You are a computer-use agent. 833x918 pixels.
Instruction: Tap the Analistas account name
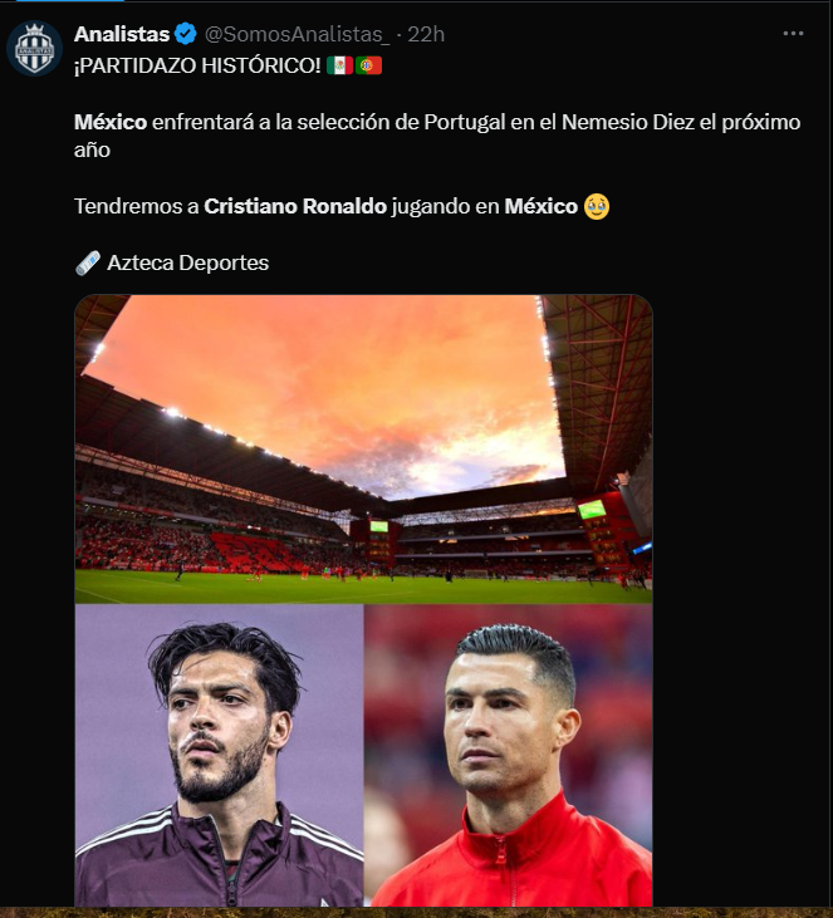[x=121, y=34]
